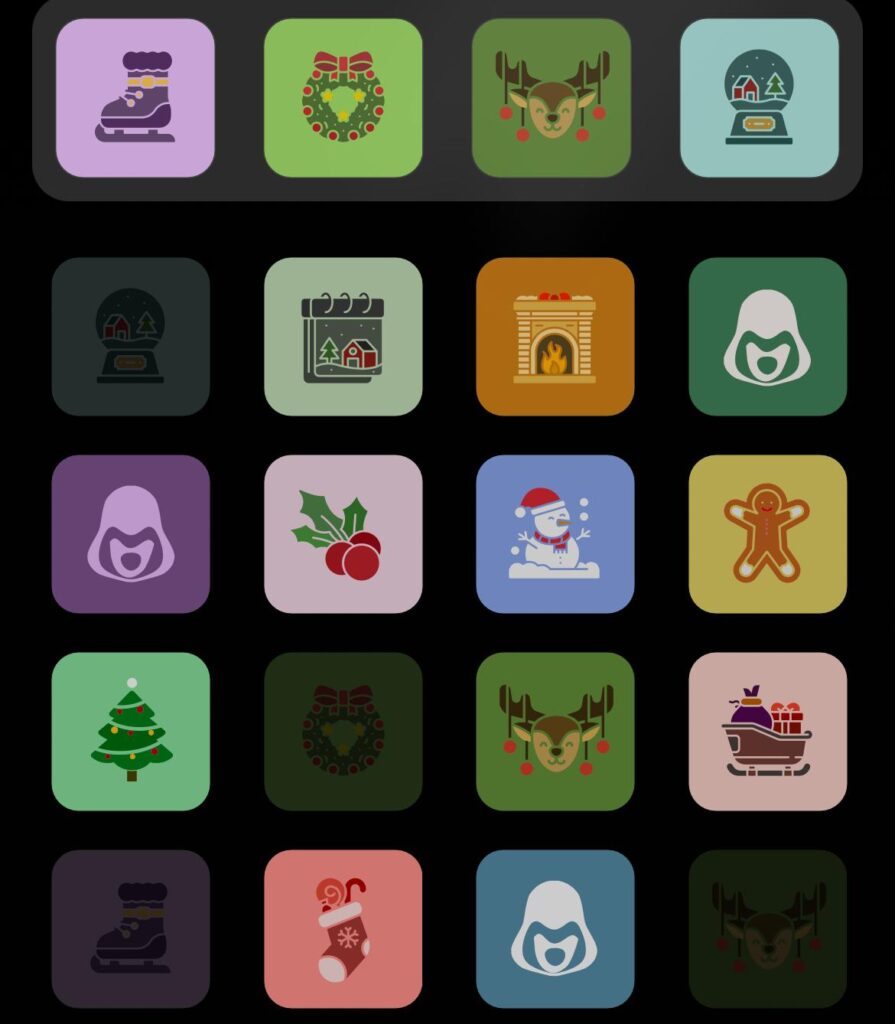This screenshot has height=1024, width=895.
Task: Pick the green hooded logo icon
Action: [767, 336]
